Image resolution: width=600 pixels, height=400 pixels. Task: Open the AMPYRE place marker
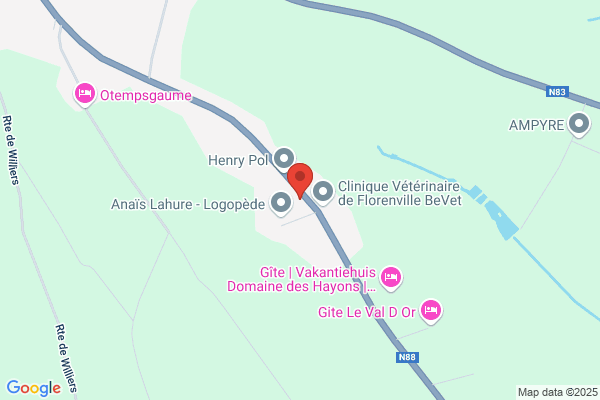578,125
